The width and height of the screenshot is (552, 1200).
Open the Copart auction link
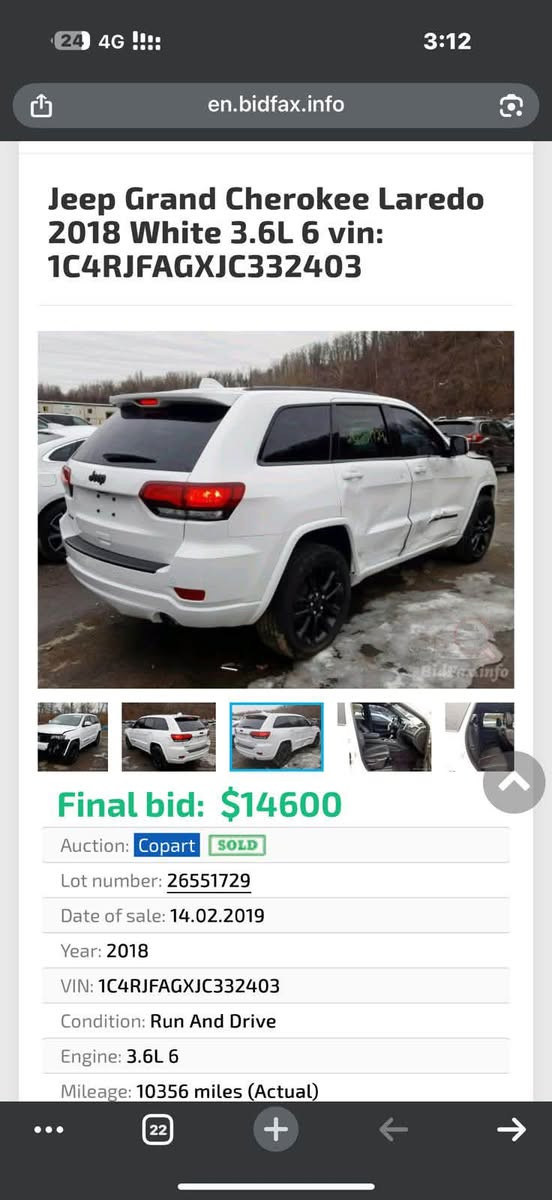click(x=167, y=845)
